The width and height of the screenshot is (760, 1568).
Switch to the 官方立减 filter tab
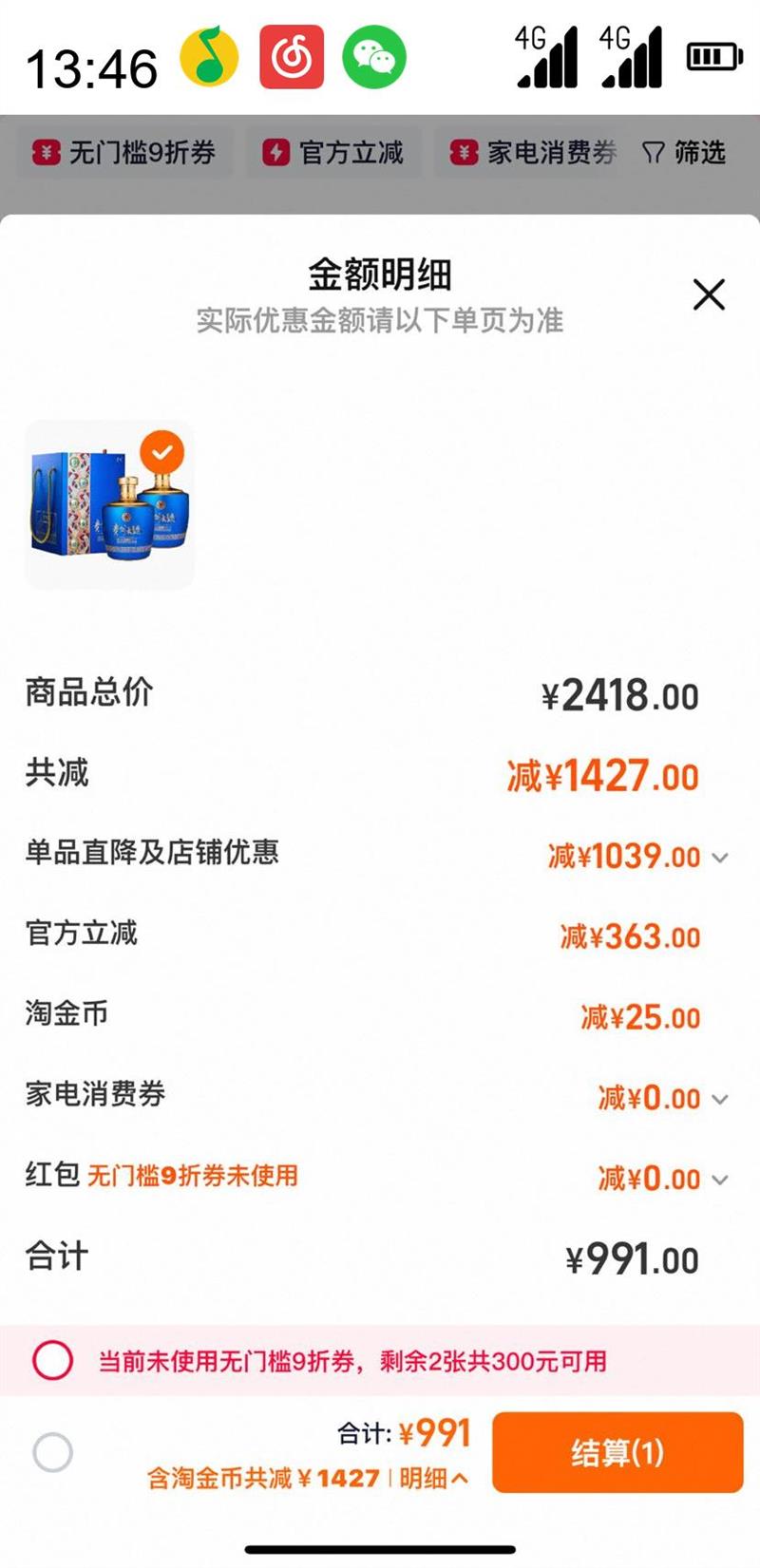[x=334, y=153]
